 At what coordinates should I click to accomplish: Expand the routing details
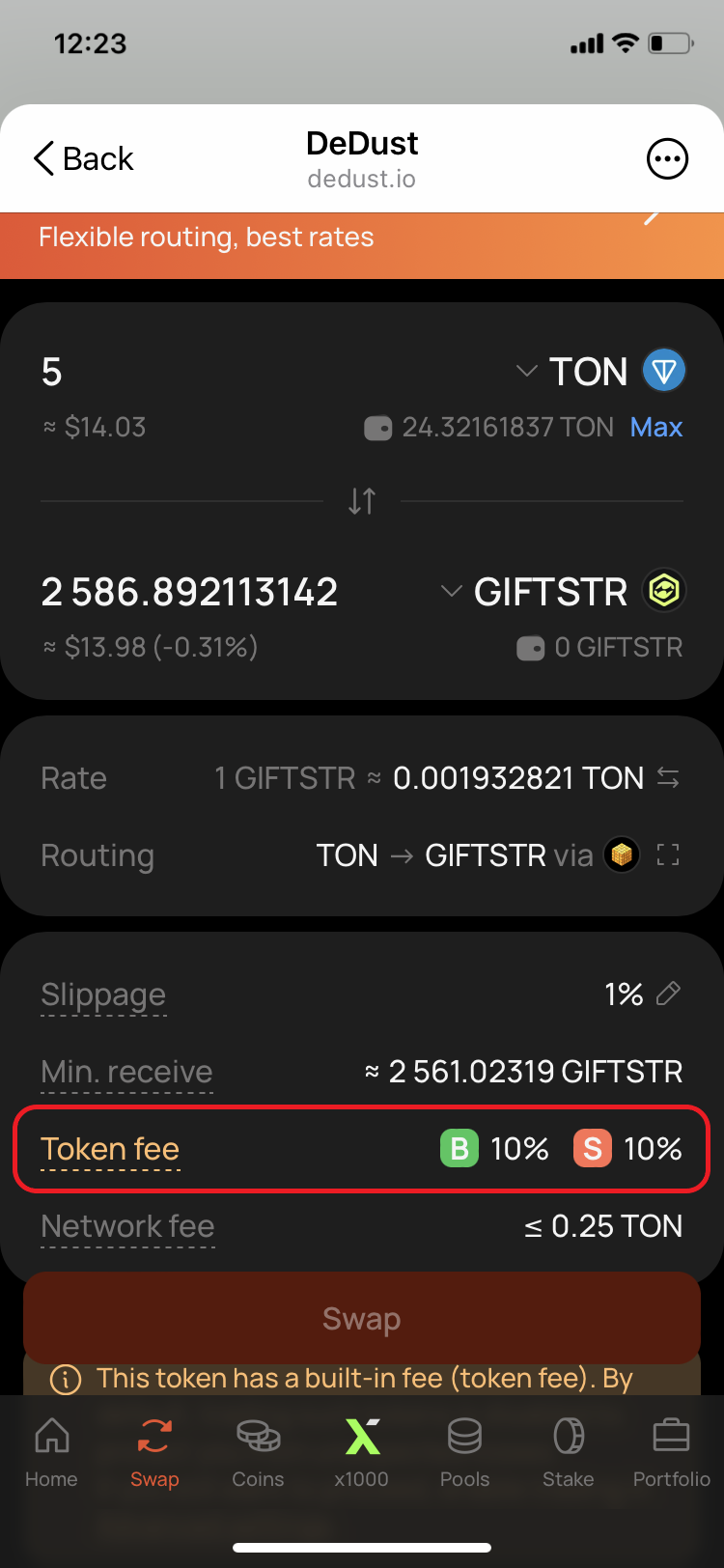(668, 855)
